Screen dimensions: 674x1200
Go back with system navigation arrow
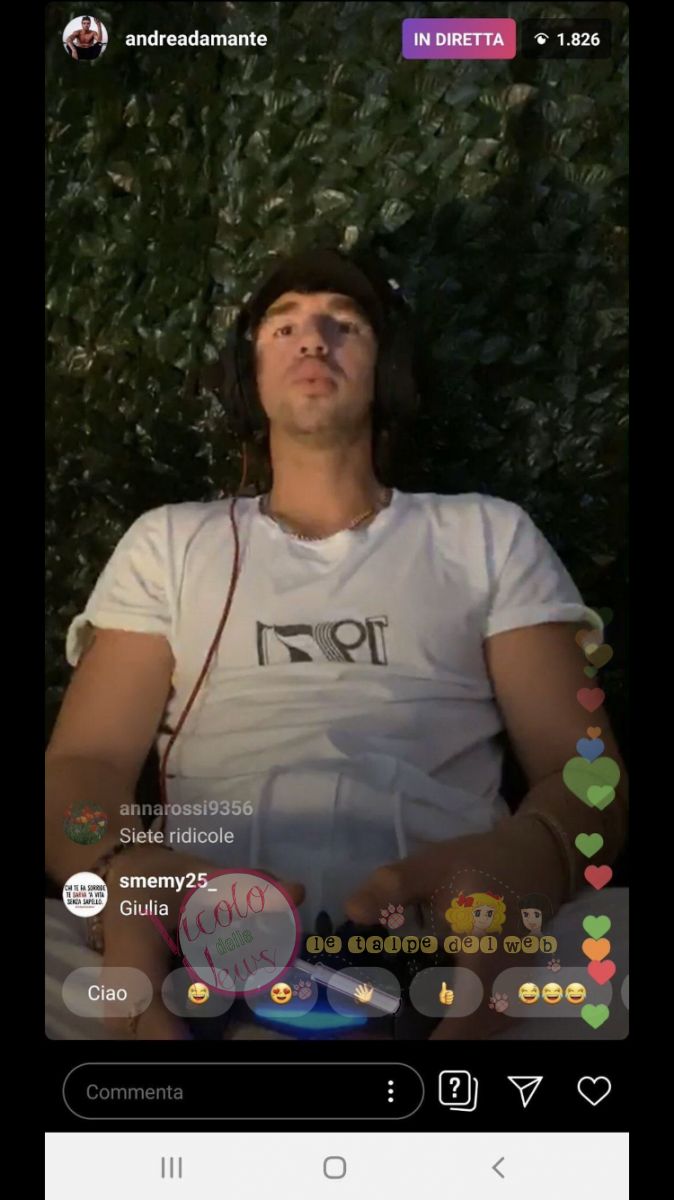(x=498, y=1167)
